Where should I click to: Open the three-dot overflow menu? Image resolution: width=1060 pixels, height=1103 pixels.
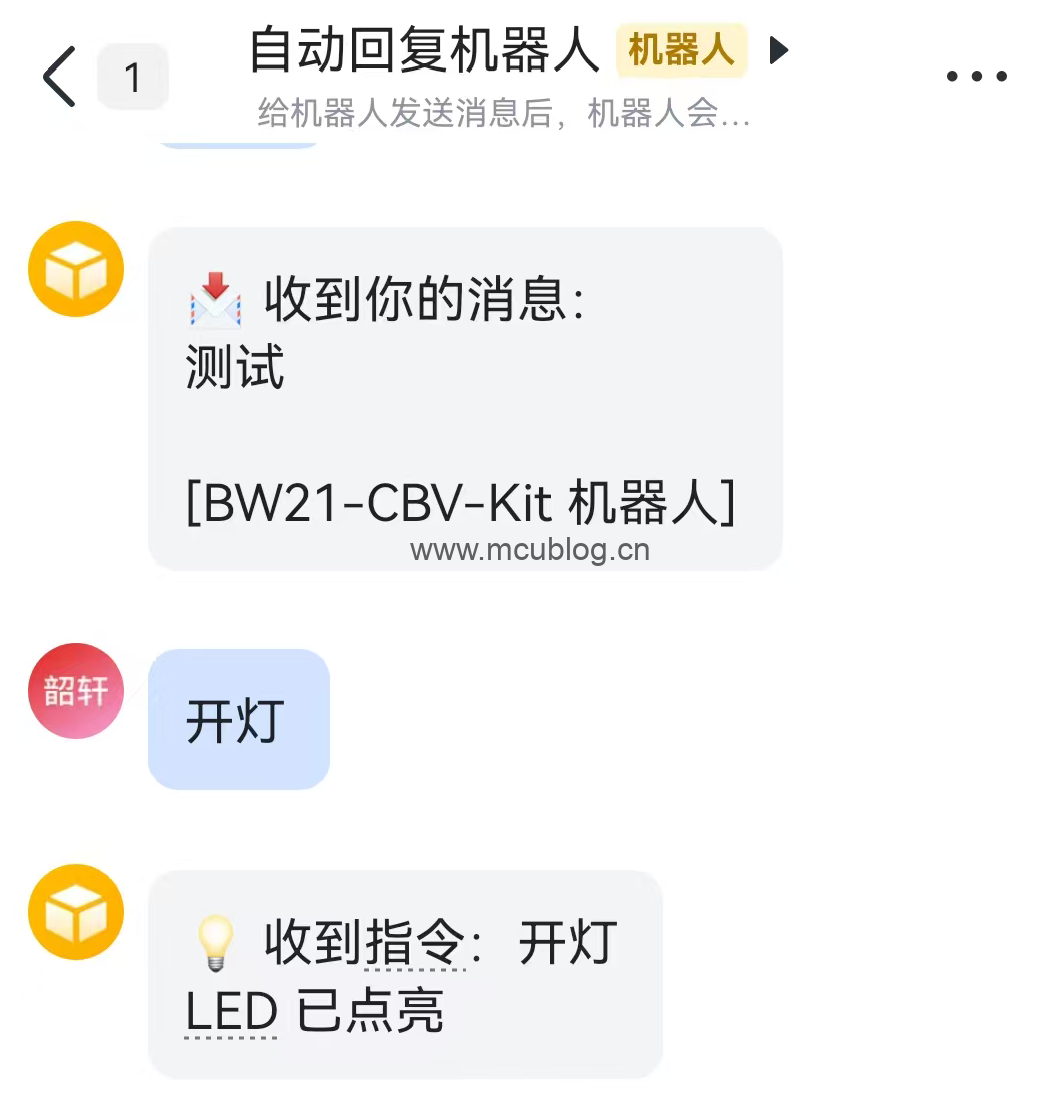point(976,77)
